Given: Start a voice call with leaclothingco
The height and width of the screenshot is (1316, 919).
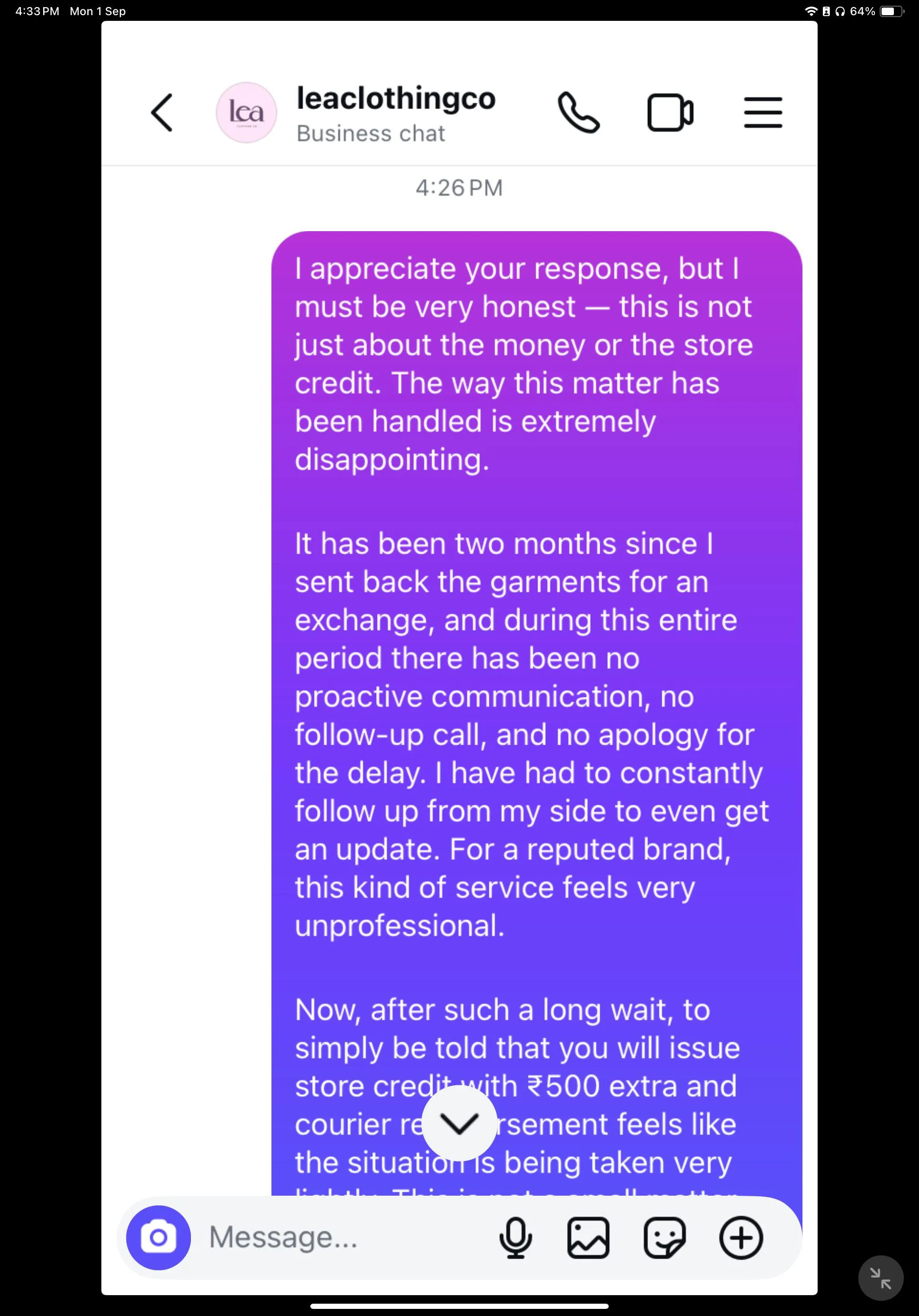Looking at the screenshot, I should coord(578,112).
